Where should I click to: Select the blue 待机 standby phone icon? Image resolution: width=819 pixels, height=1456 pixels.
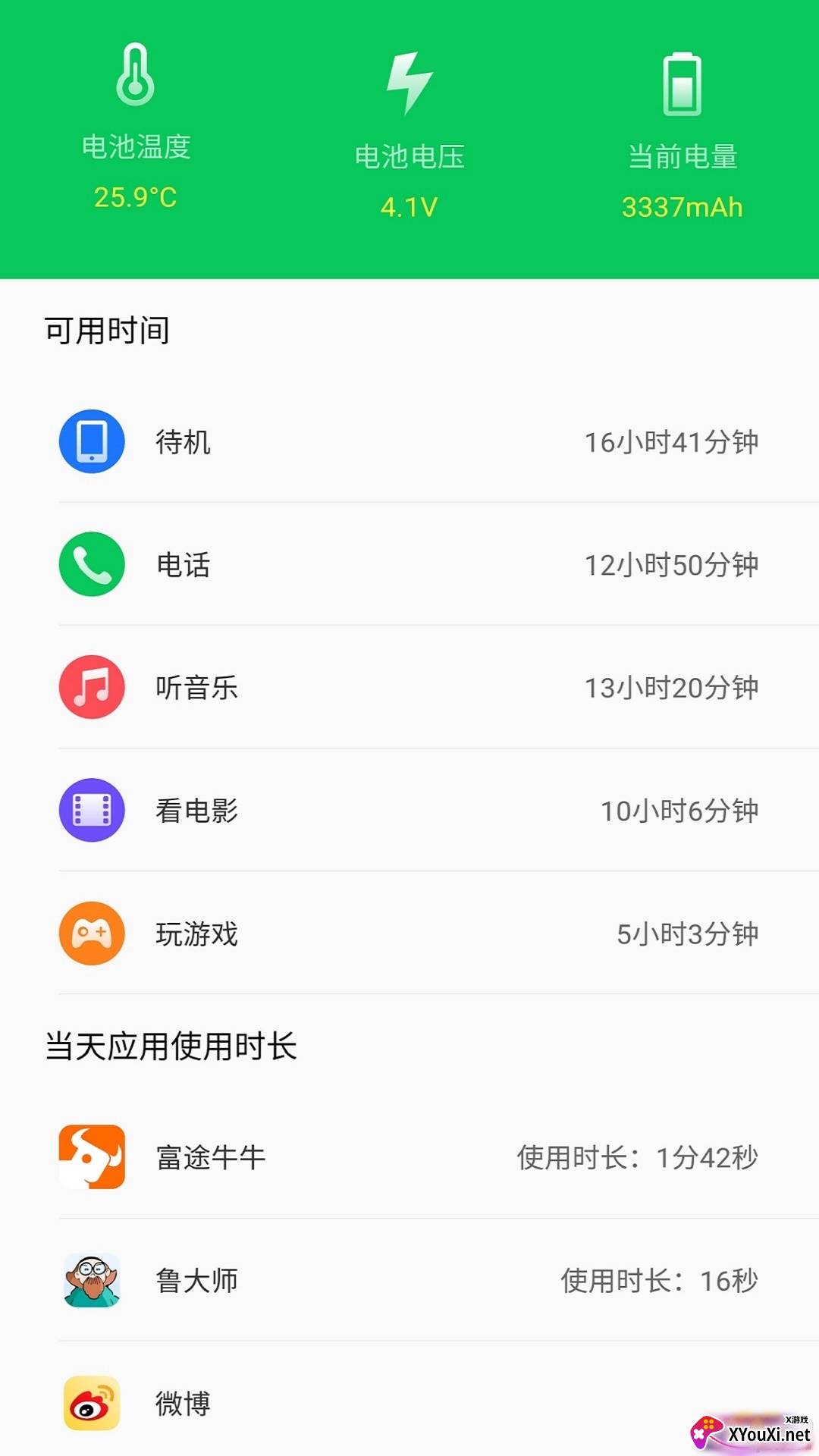pos(92,442)
